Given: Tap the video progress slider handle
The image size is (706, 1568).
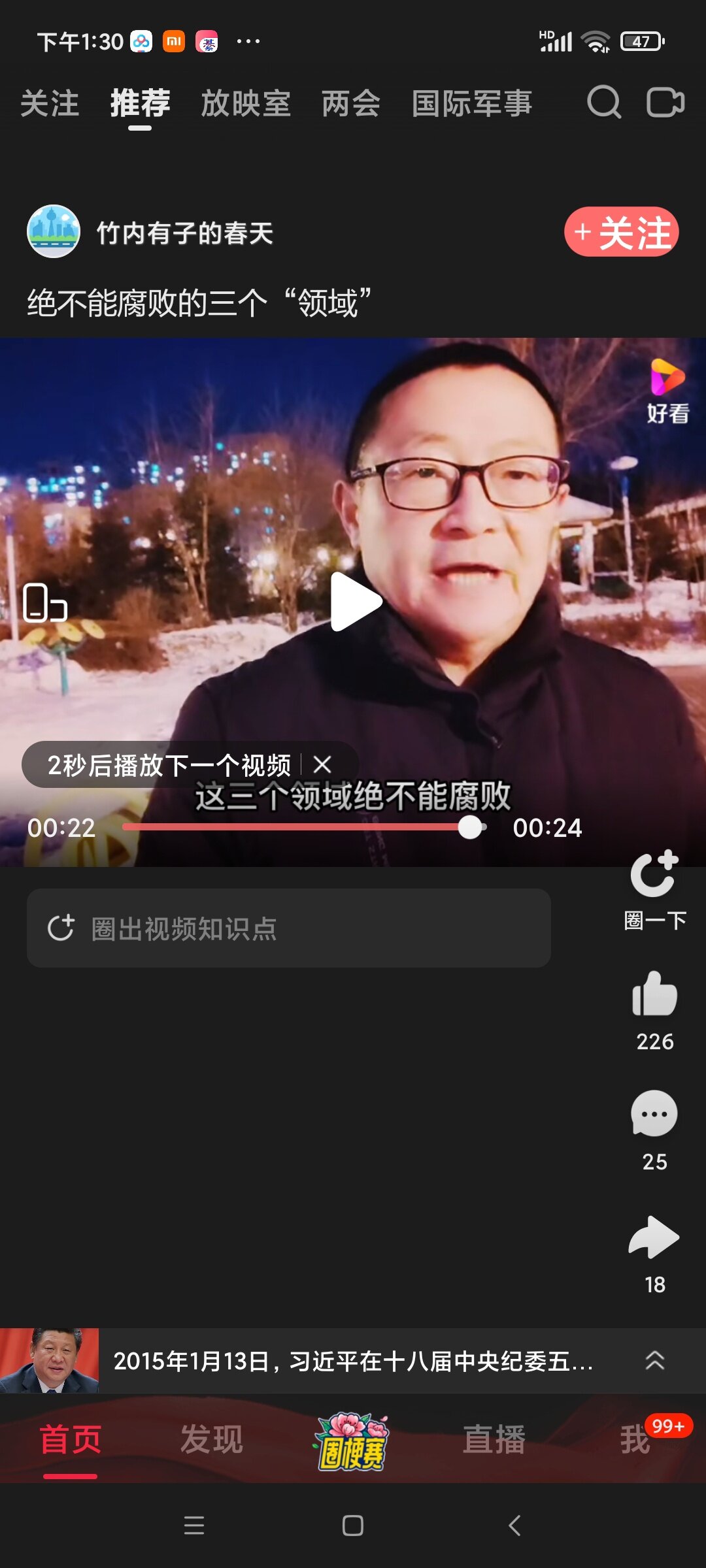Looking at the screenshot, I should pyautogui.click(x=470, y=827).
